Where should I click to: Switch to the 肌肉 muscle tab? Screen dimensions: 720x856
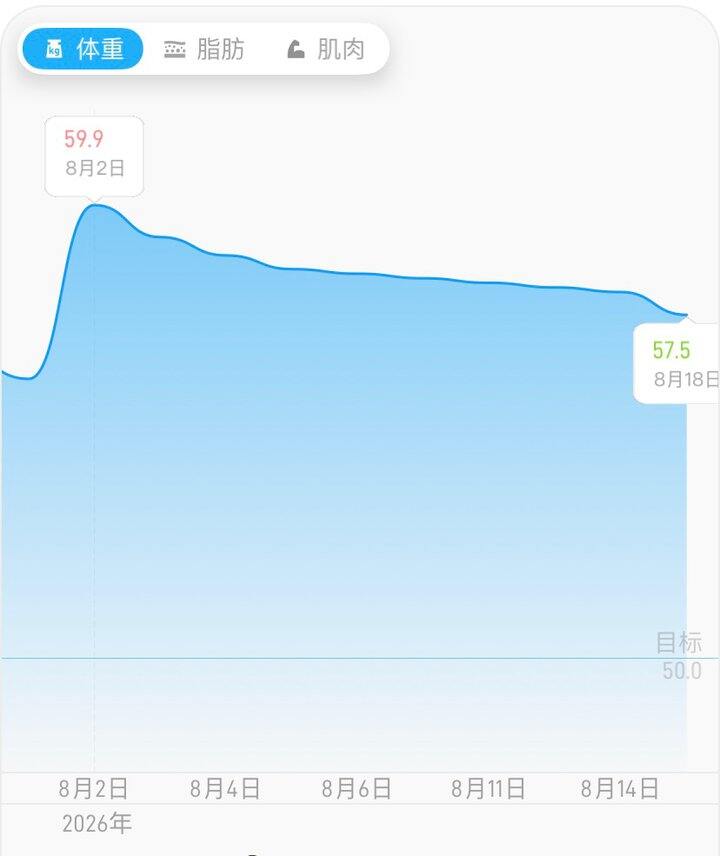point(326,49)
